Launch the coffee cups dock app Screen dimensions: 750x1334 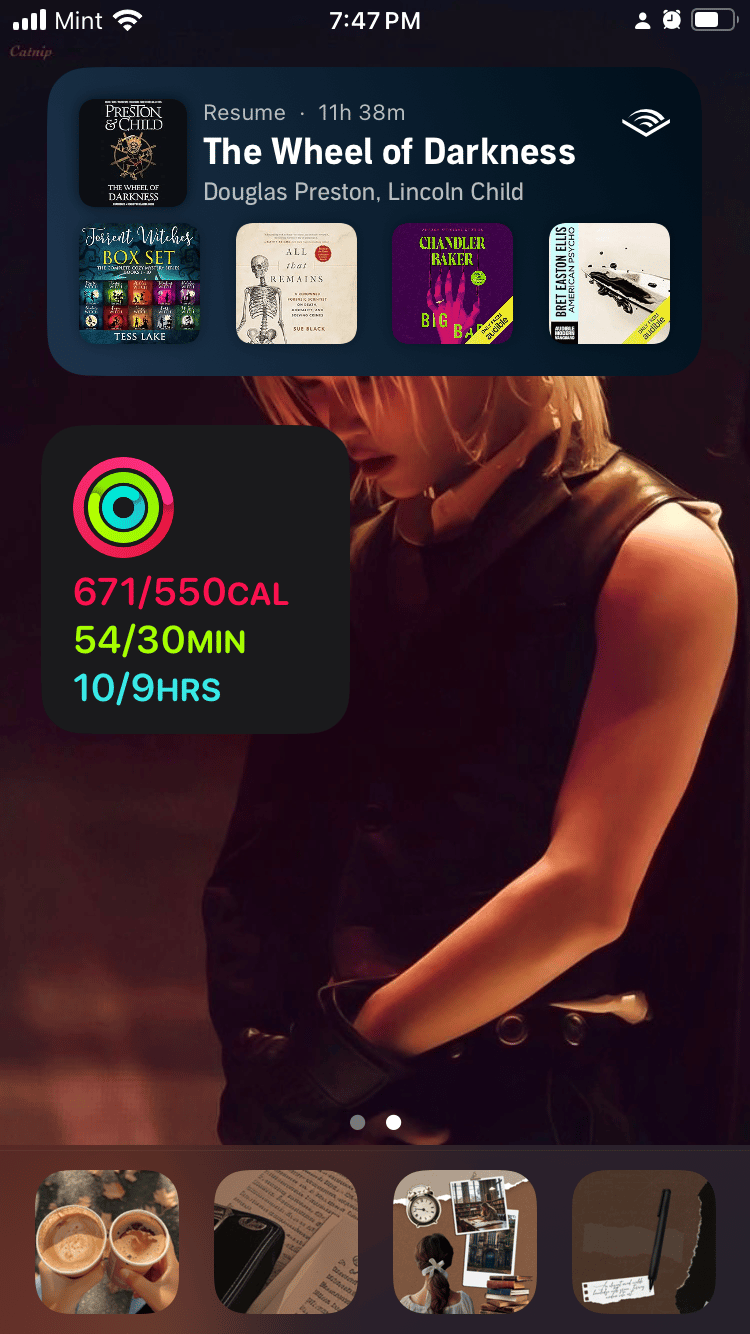point(107,1241)
